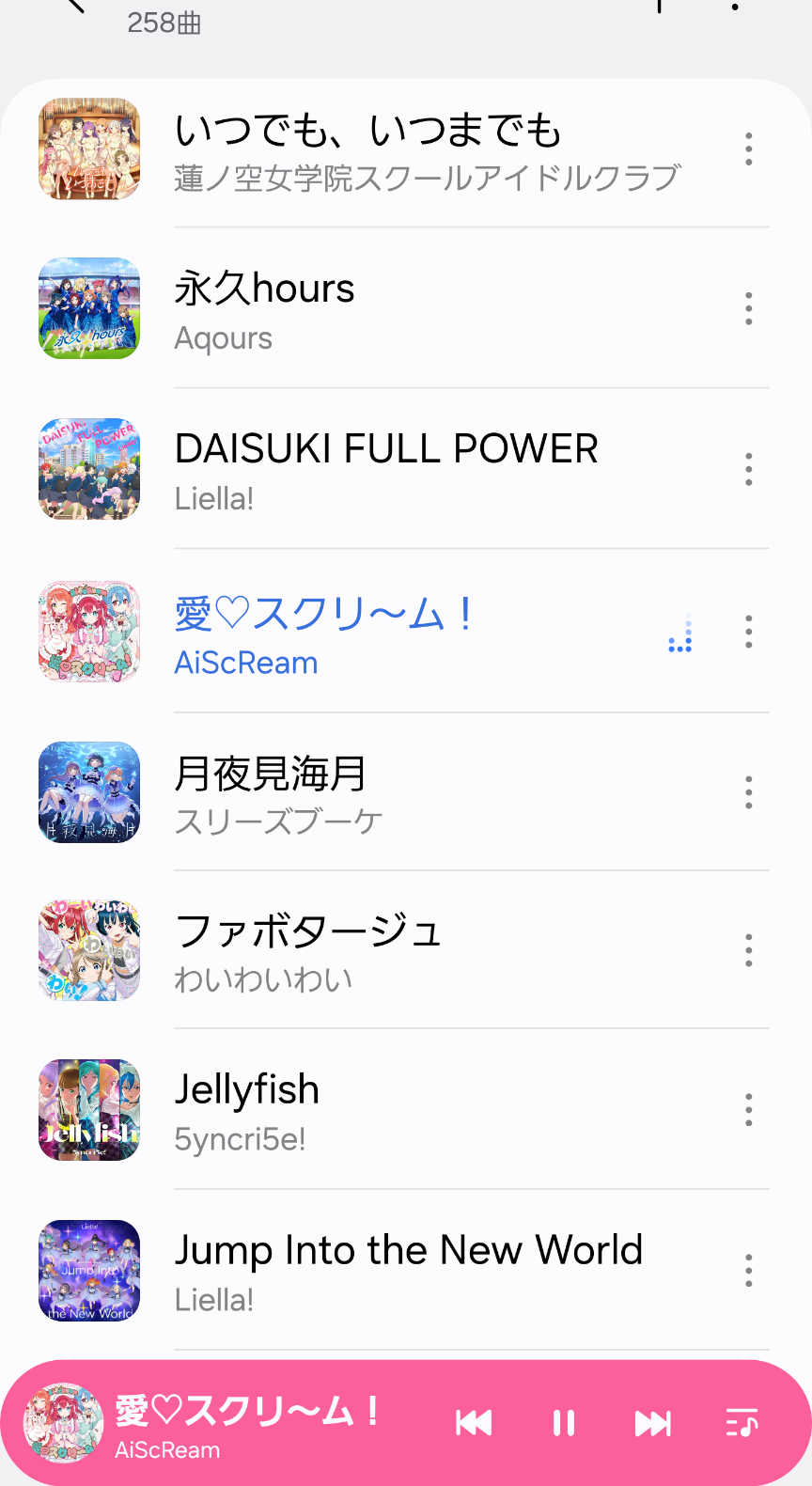This screenshot has height=1486, width=812.
Task: Open more options for 月夜見海月
Action: pos(748,792)
